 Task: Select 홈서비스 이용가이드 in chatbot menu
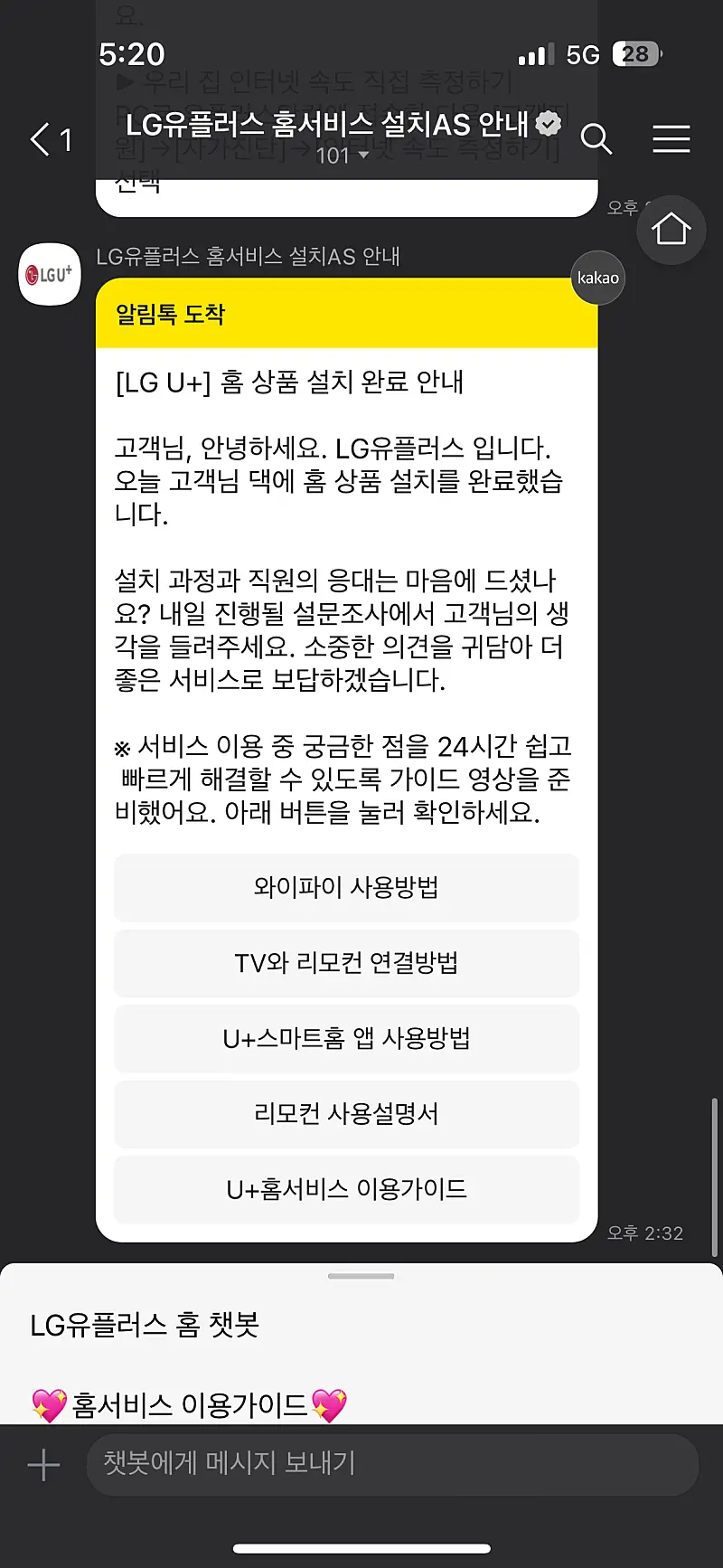tap(190, 1405)
